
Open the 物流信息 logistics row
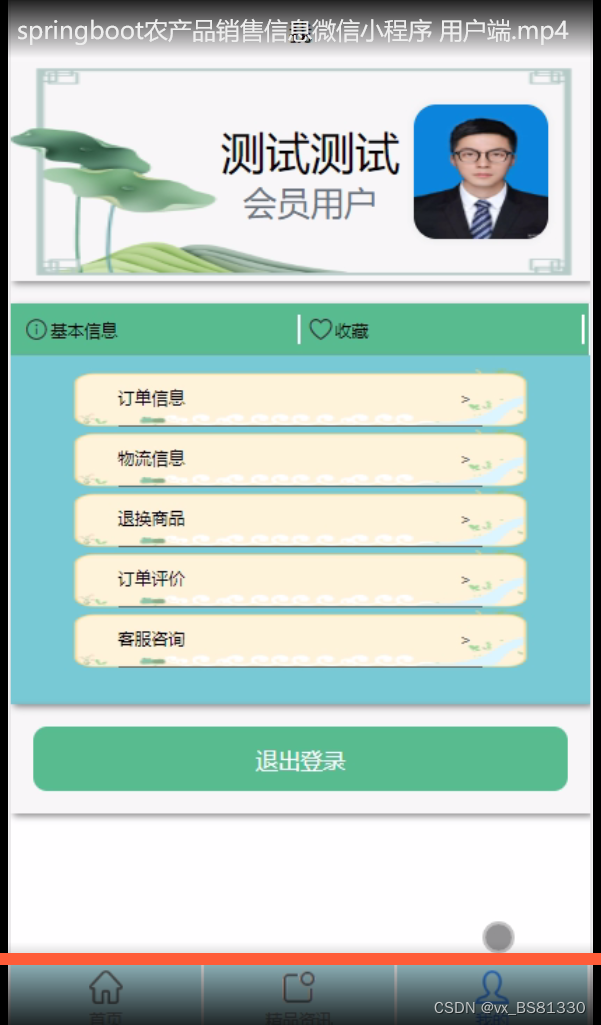(300, 460)
